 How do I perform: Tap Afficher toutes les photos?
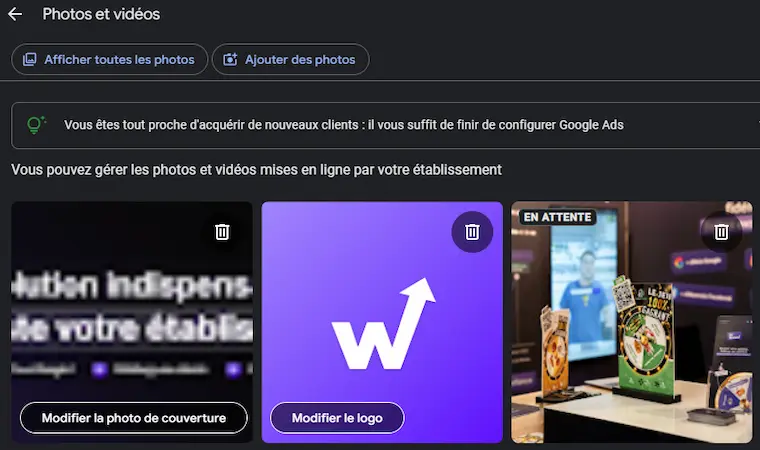(110, 59)
